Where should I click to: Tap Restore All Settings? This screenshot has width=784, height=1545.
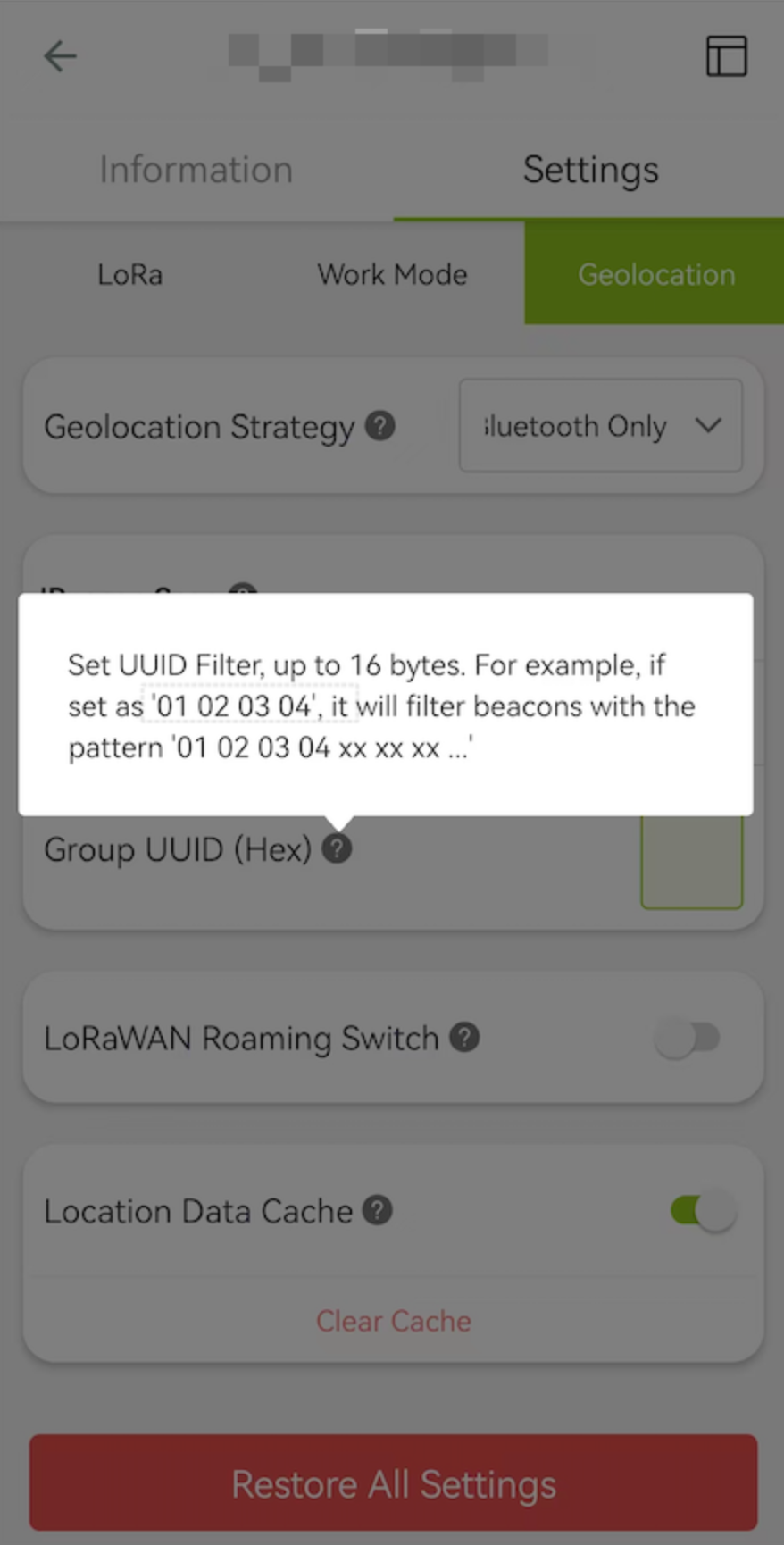tap(393, 1484)
